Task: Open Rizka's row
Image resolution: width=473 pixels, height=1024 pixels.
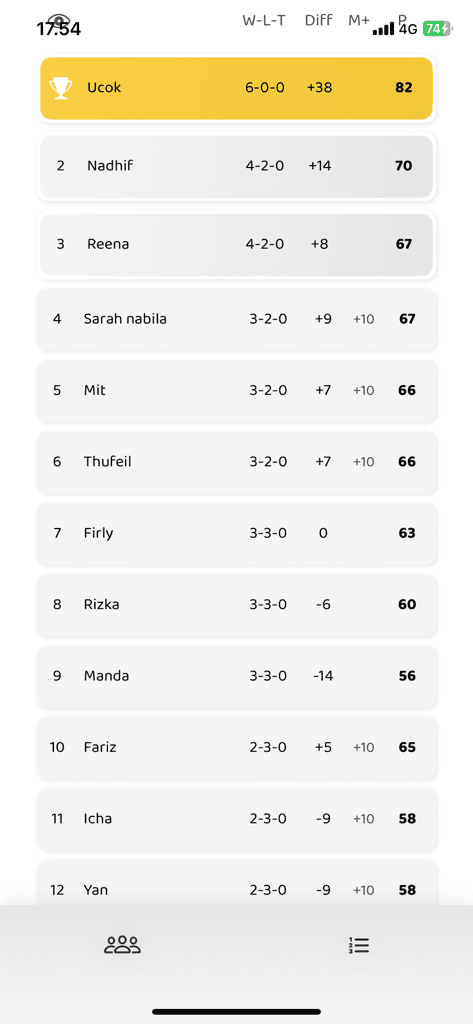Action: [236, 605]
